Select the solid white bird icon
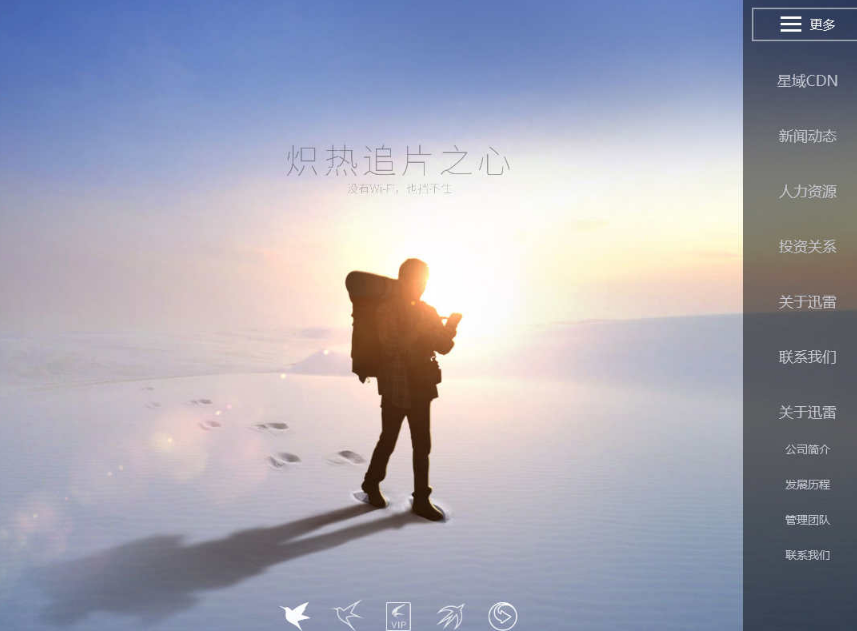Image resolution: width=857 pixels, height=631 pixels. tap(295, 616)
